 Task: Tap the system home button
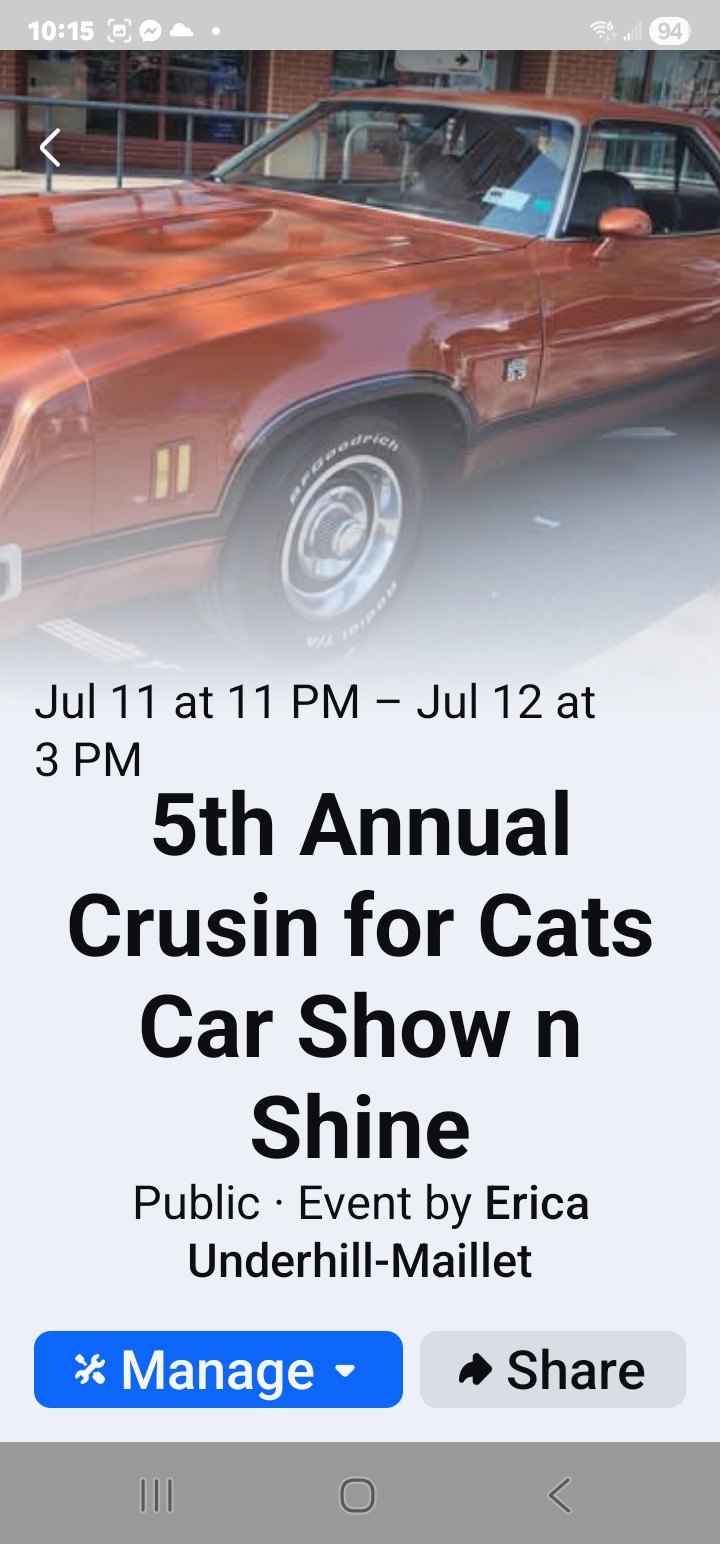tap(357, 1496)
